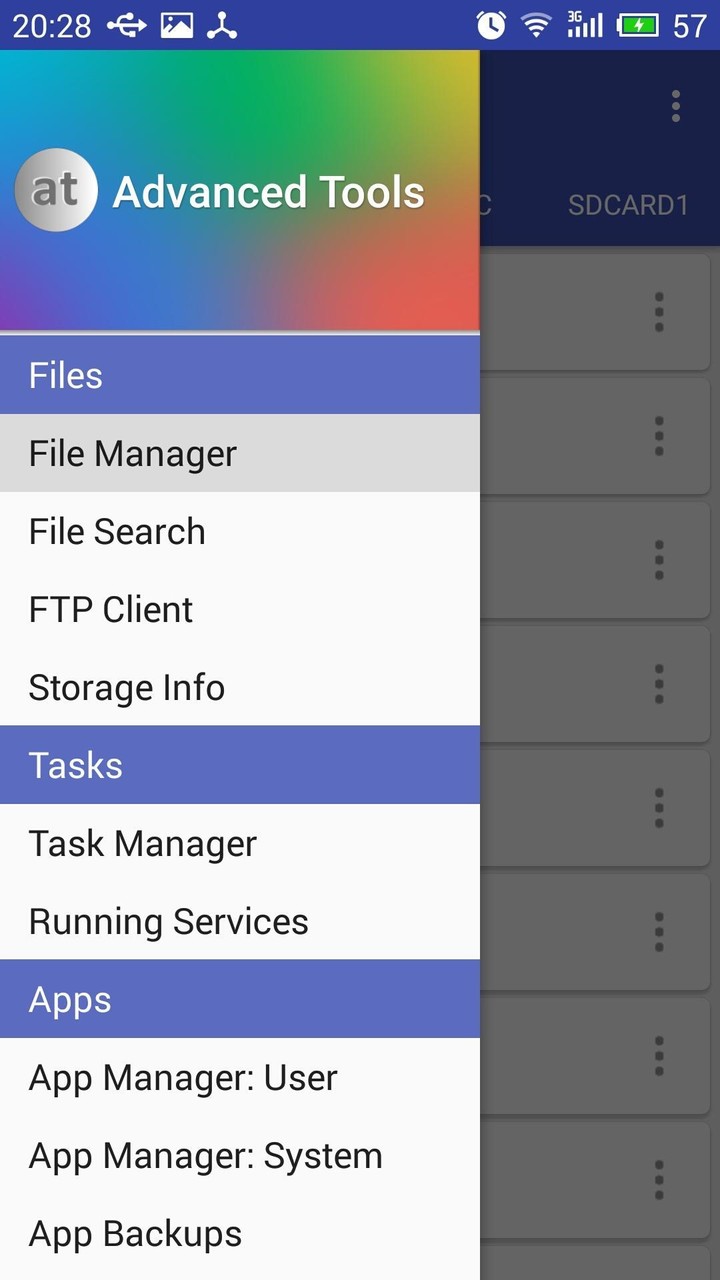This screenshot has height=1280, width=720.
Task: Open the File Manager
Action: coord(133,453)
